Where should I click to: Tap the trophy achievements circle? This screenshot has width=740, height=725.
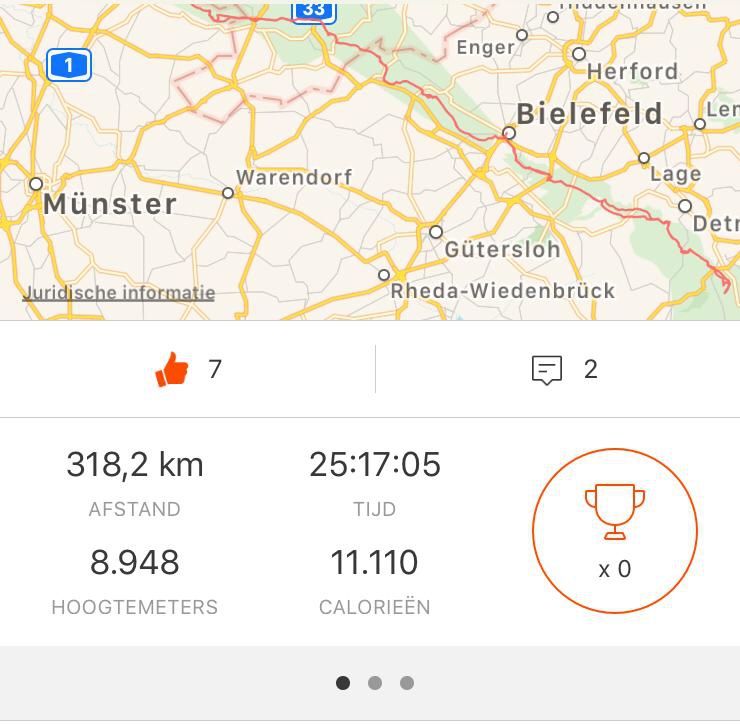[x=614, y=531]
